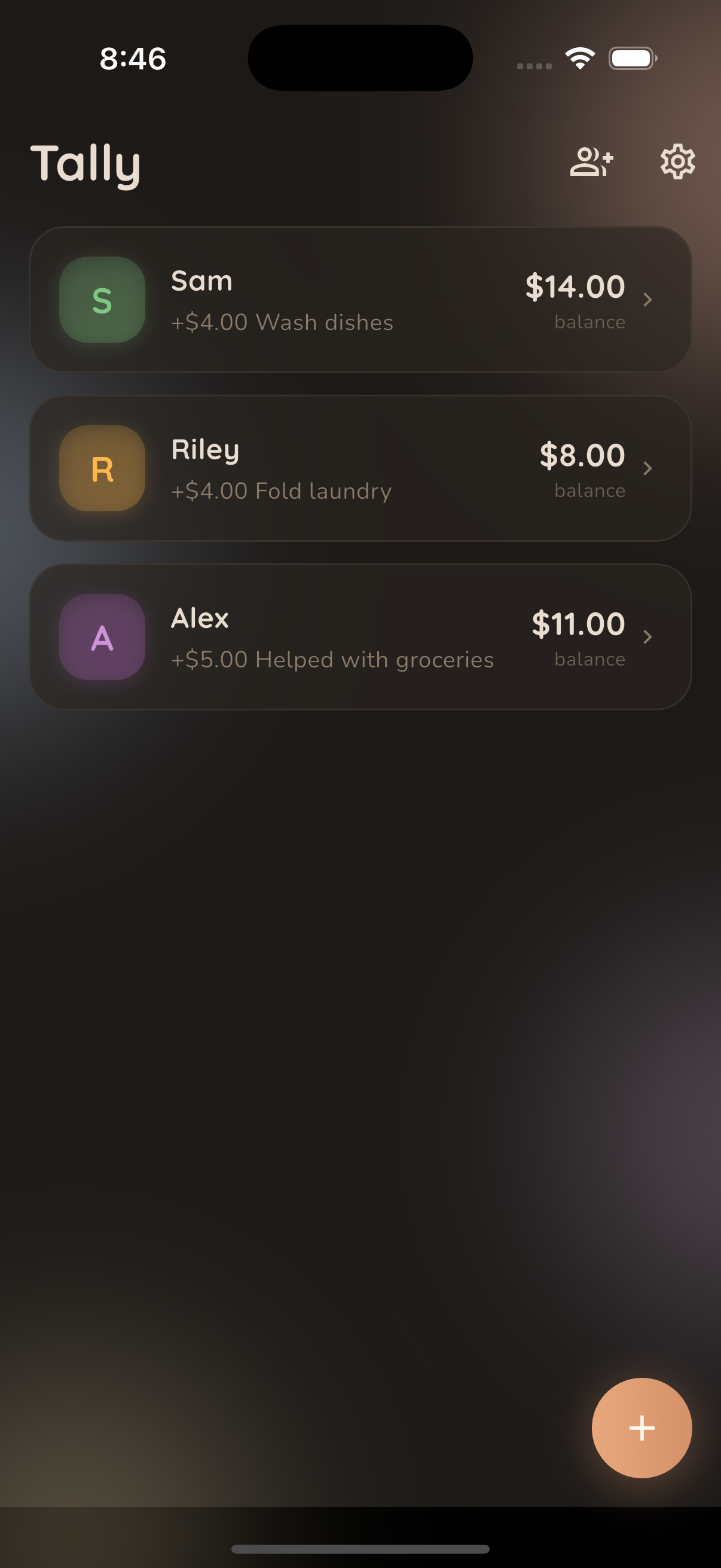Open Alex's card
This screenshot has width=721, height=1568.
(360, 636)
